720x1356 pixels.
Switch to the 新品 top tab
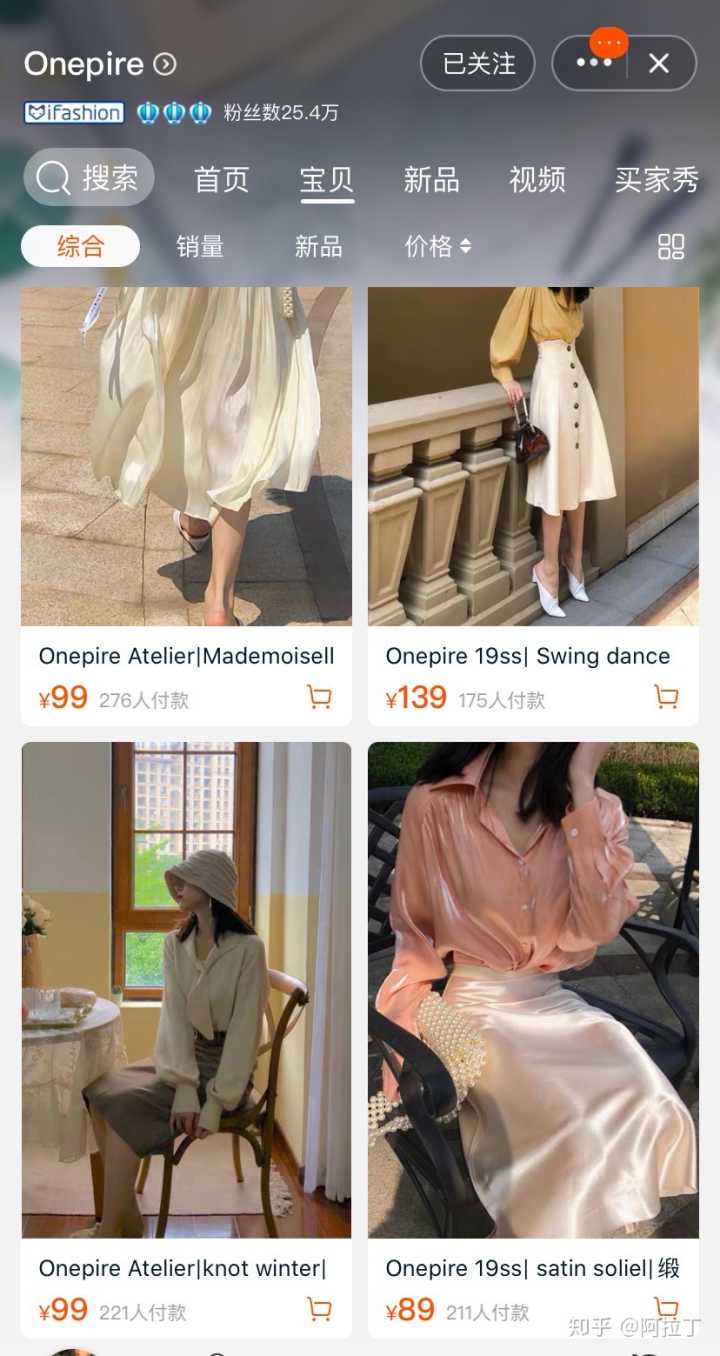[x=431, y=180]
